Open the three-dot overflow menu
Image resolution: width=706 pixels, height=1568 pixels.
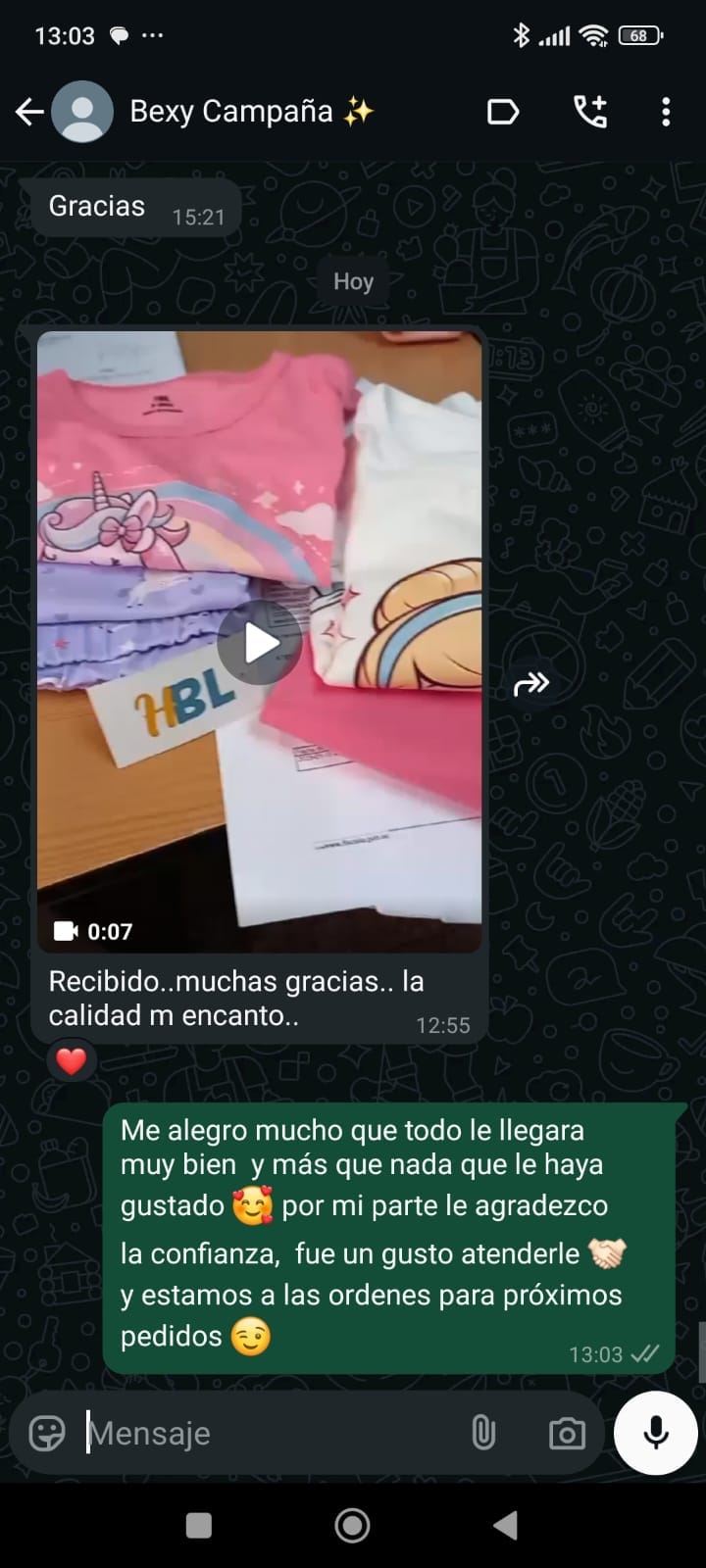coord(666,113)
